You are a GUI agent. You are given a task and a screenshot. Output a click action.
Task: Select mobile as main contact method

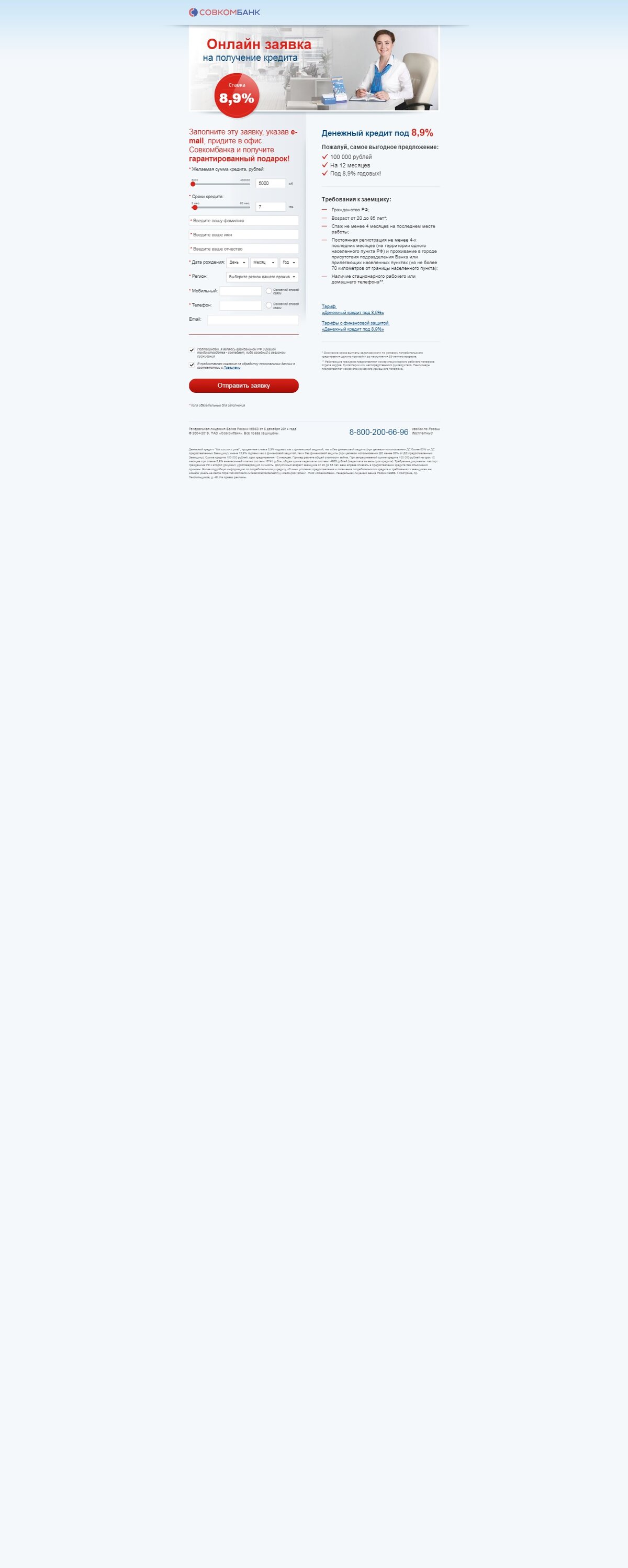point(268,291)
